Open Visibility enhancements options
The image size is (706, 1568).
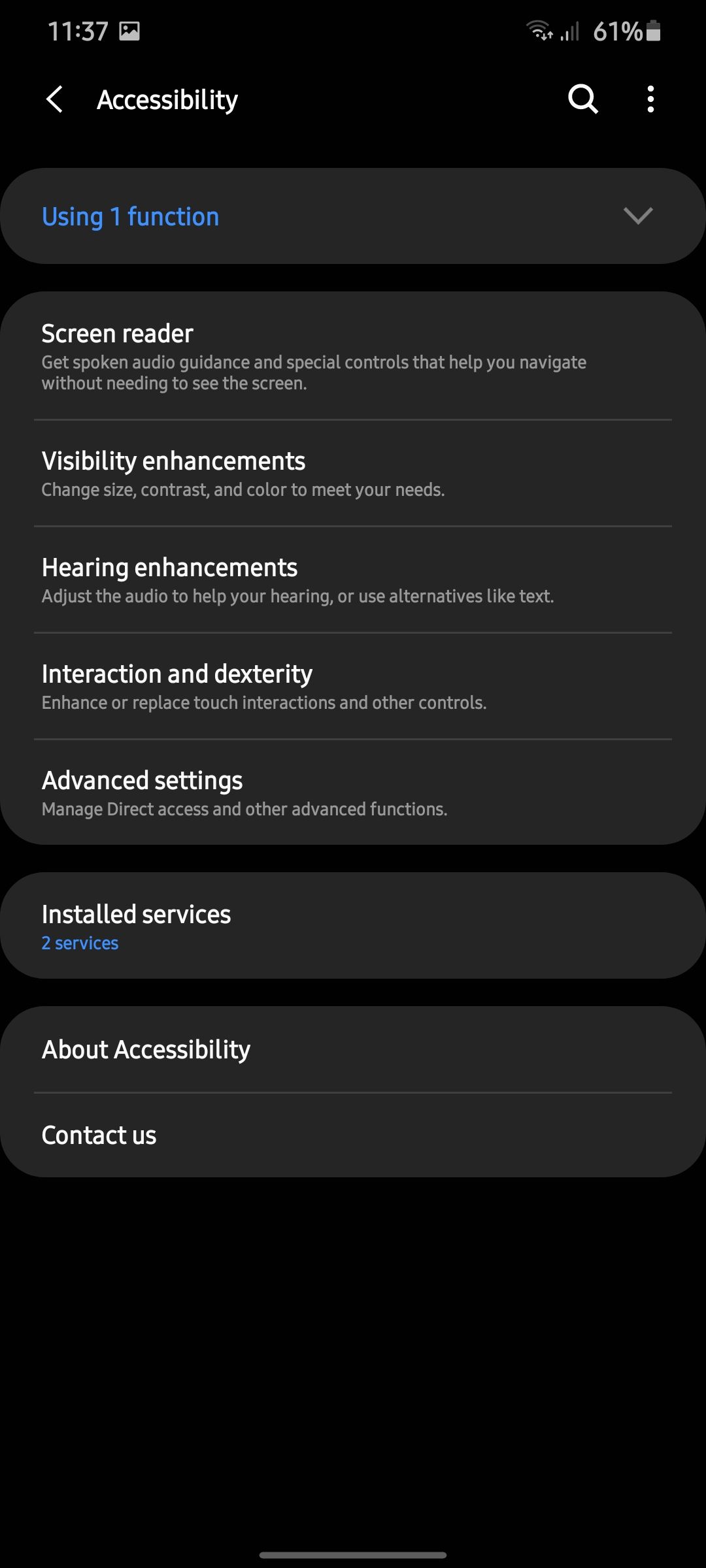[x=353, y=472]
